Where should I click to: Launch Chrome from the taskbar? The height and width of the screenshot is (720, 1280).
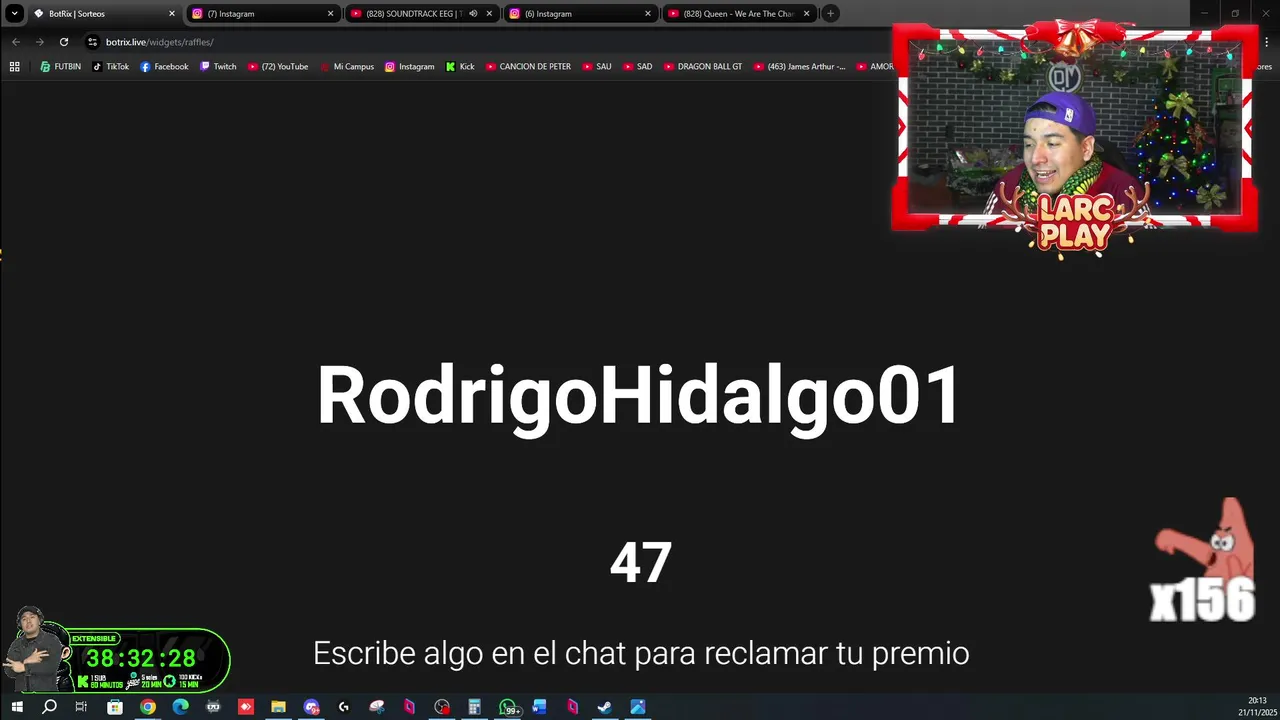[148, 707]
